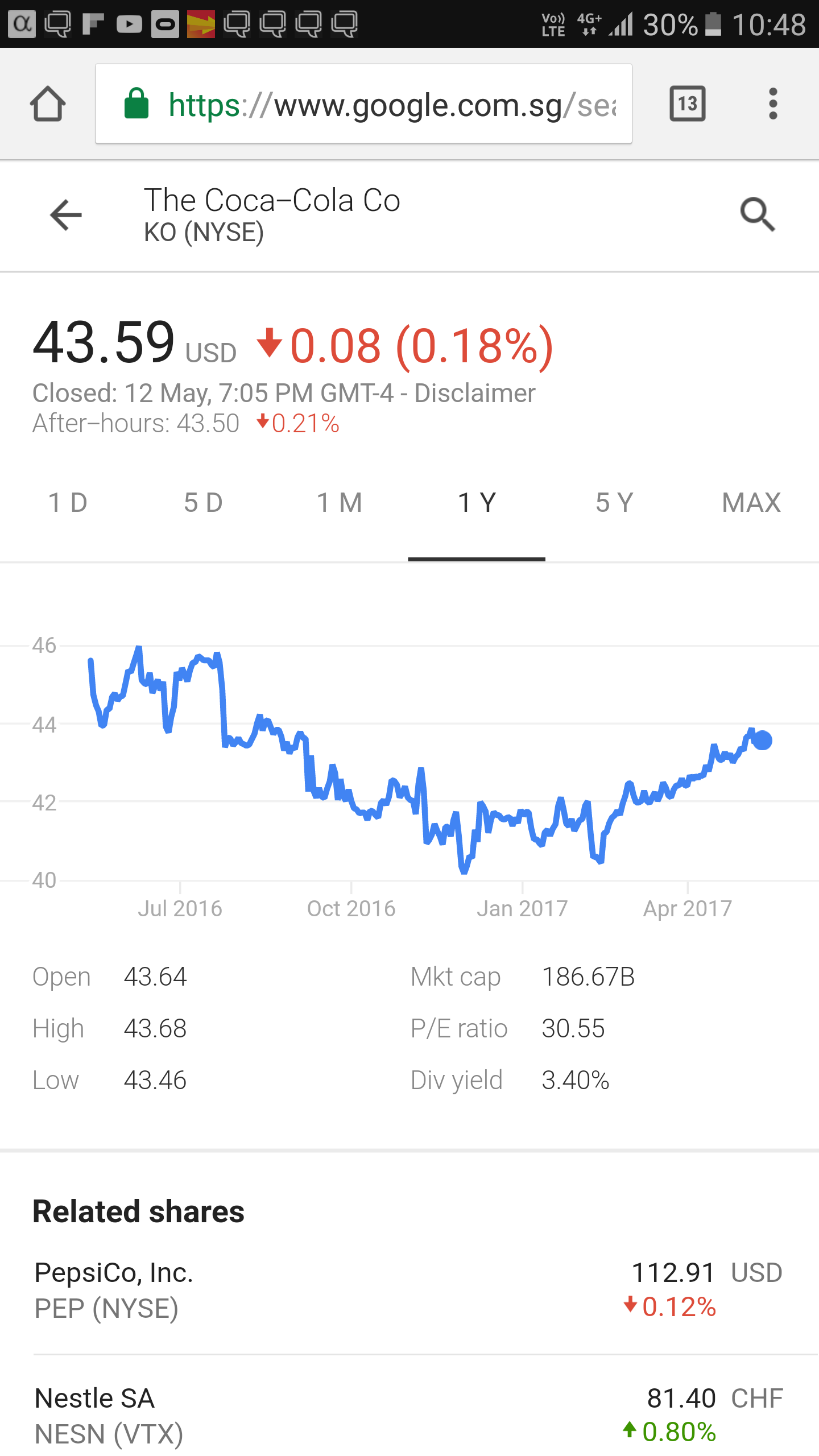Show the MAX chart range

click(751, 503)
